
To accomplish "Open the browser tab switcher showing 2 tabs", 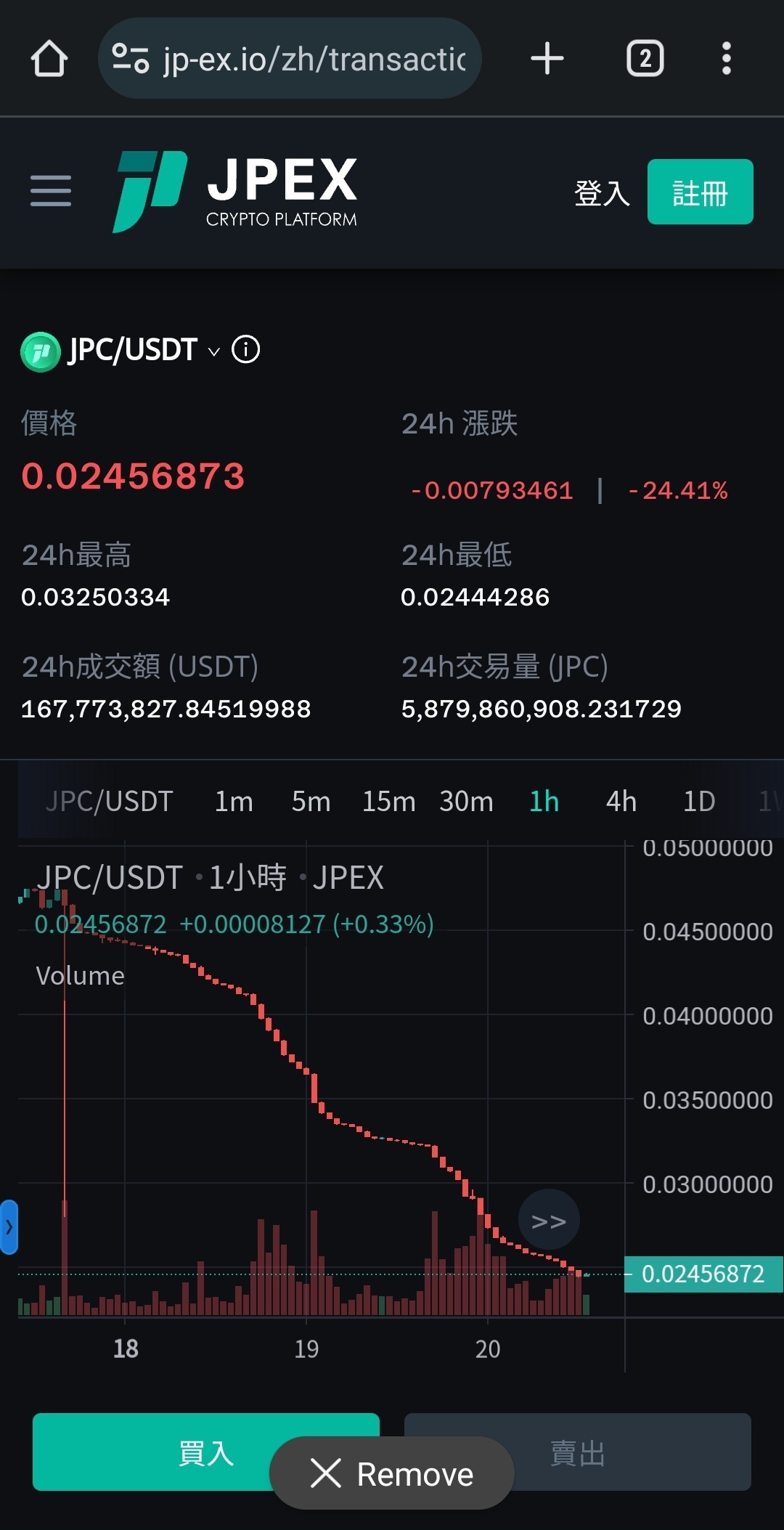I will [644, 59].
